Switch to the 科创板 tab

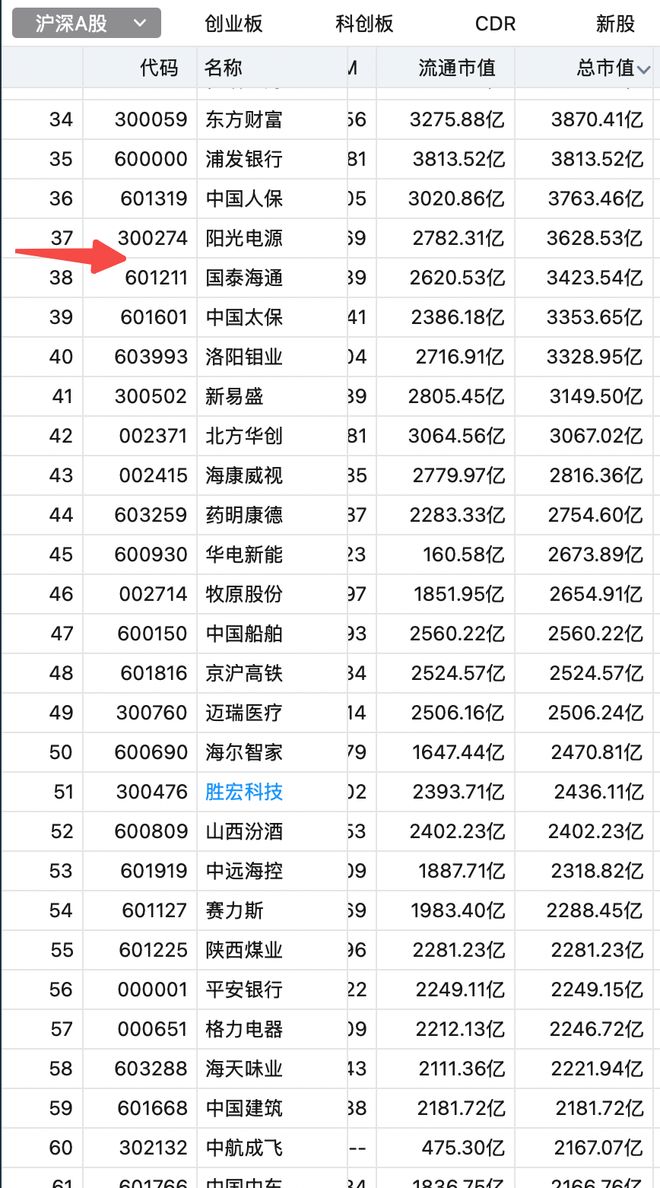[364, 24]
